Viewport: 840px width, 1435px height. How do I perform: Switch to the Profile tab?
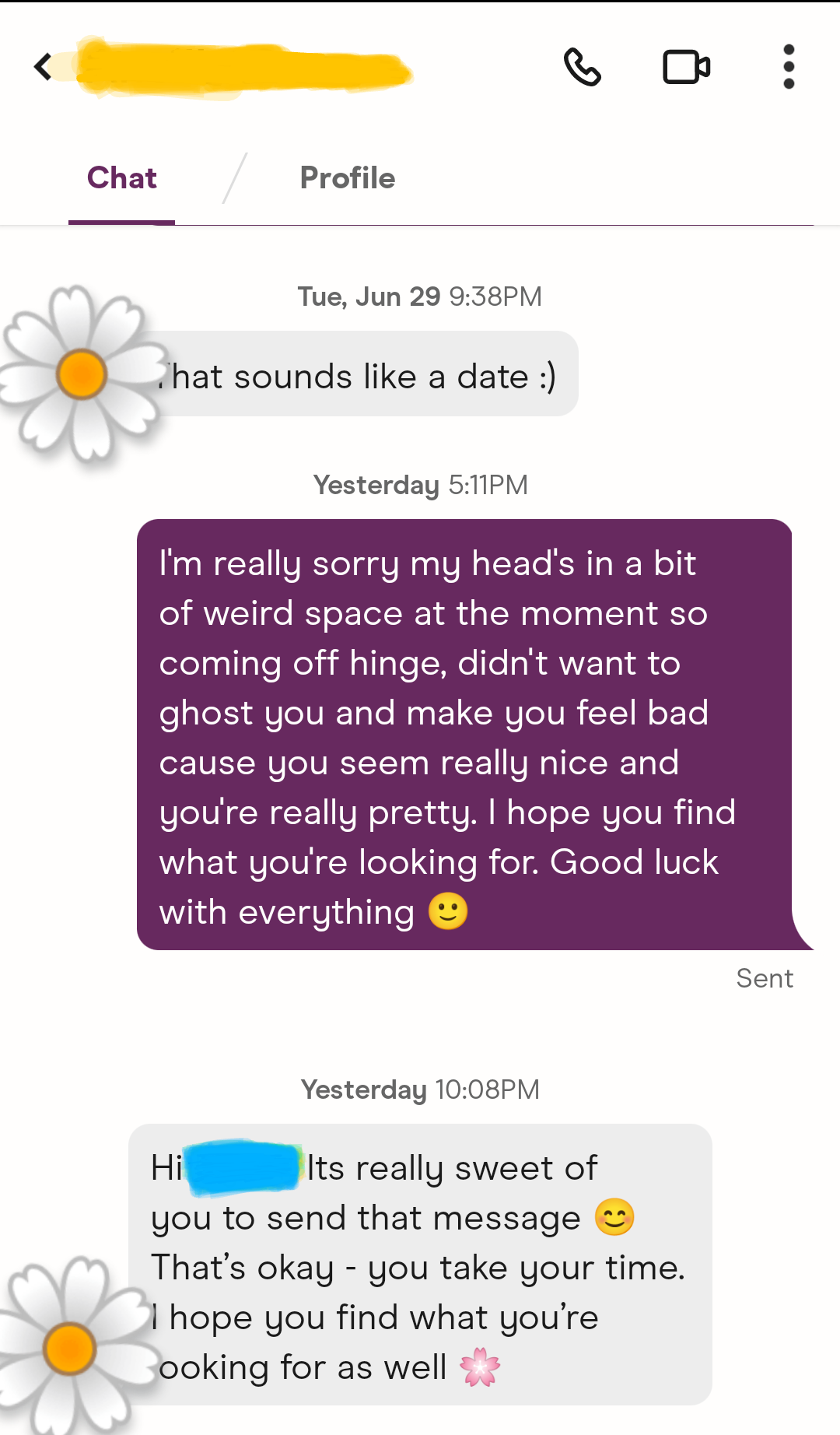pyautogui.click(x=347, y=178)
